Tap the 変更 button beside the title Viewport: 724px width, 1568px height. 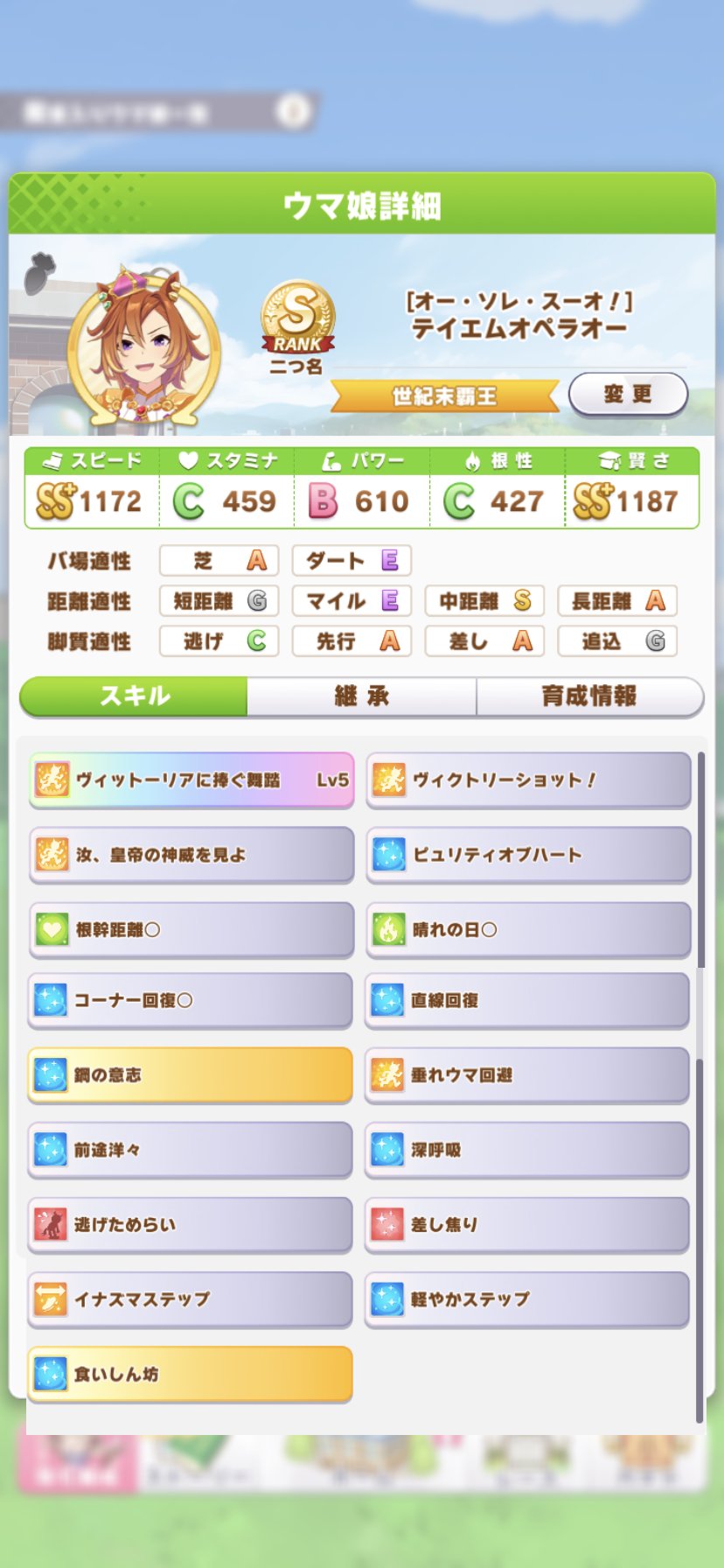click(628, 394)
